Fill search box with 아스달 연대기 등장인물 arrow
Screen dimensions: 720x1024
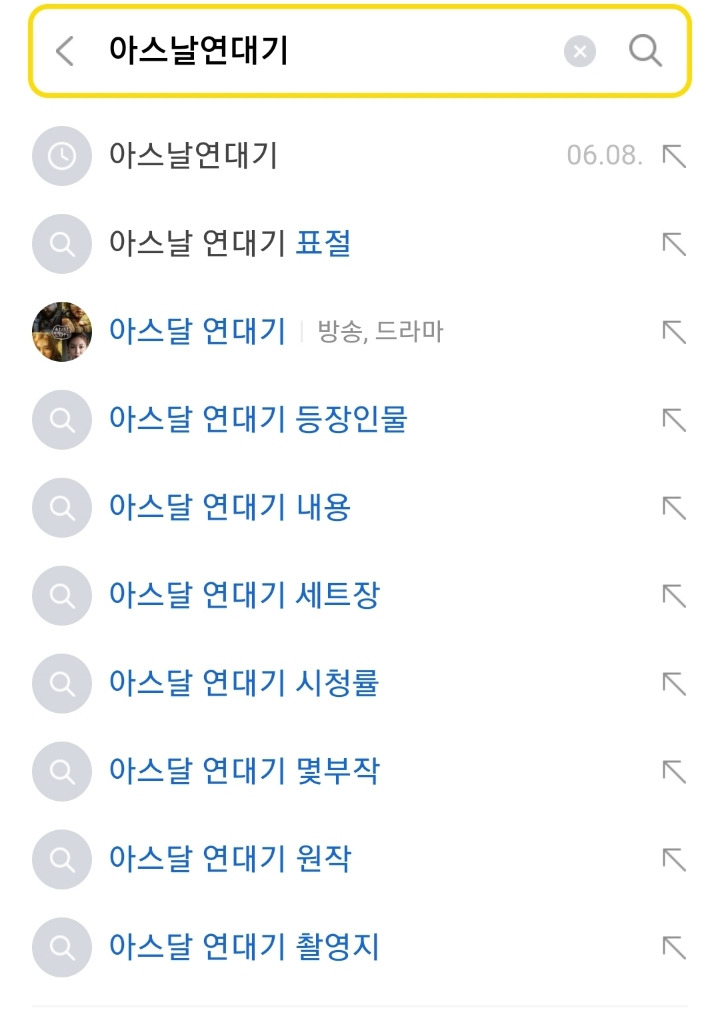674,420
